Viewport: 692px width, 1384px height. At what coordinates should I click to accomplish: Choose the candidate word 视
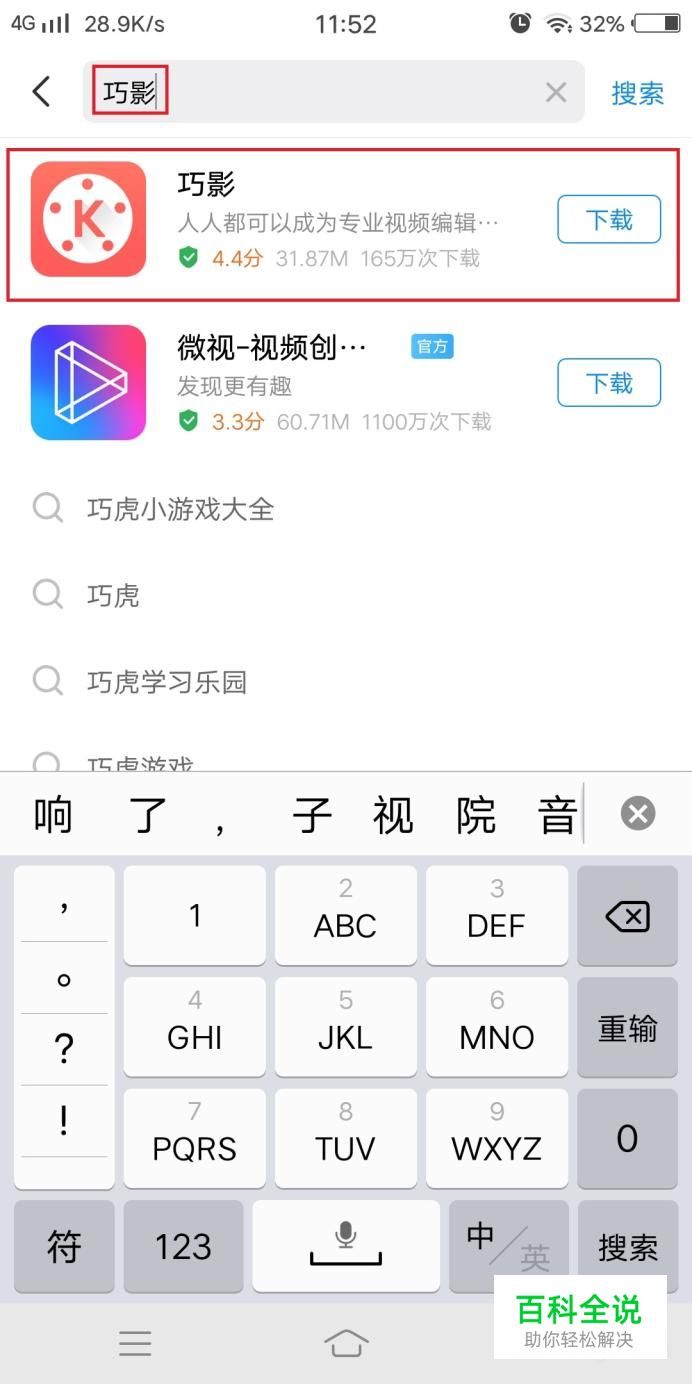point(393,815)
